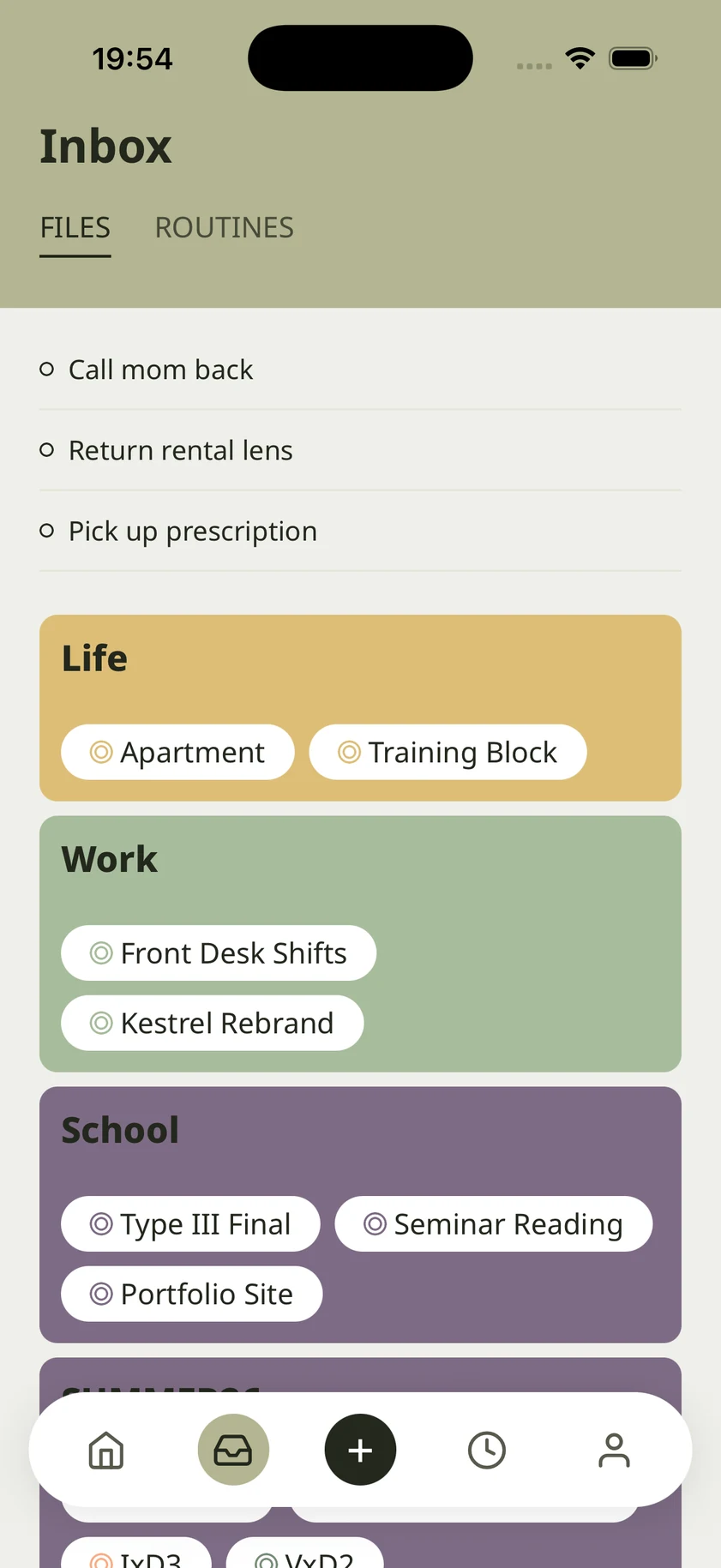721x1568 pixels.
Task: Open the Kestrel Rebrand chip
Action: pyautogui.click(x=213, y=1023)
